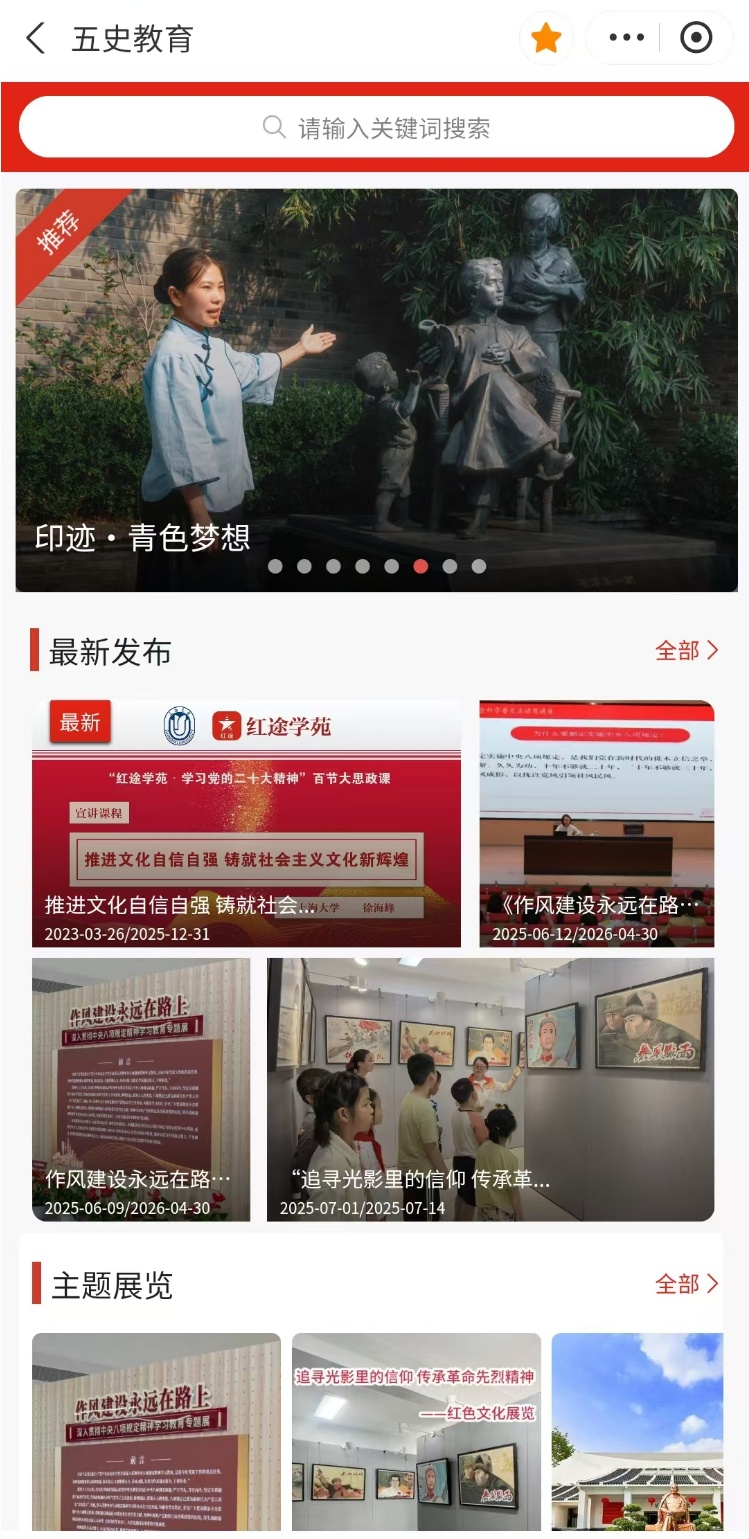The image size is (749, 1539).
Task: Jump to the first banner dot
Action: [275, 566]
